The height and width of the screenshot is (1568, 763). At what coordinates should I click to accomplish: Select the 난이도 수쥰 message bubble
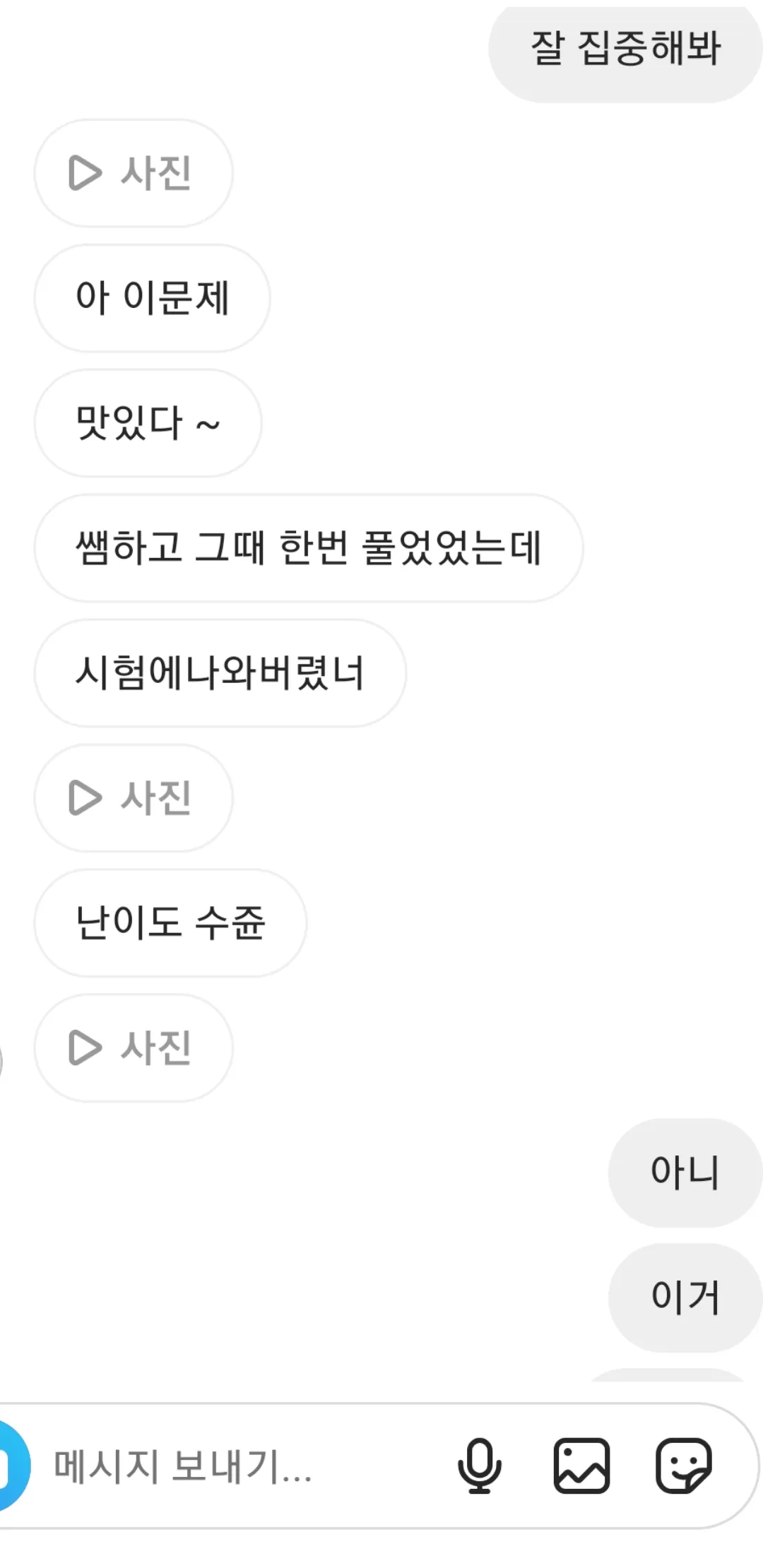(170, 924)
